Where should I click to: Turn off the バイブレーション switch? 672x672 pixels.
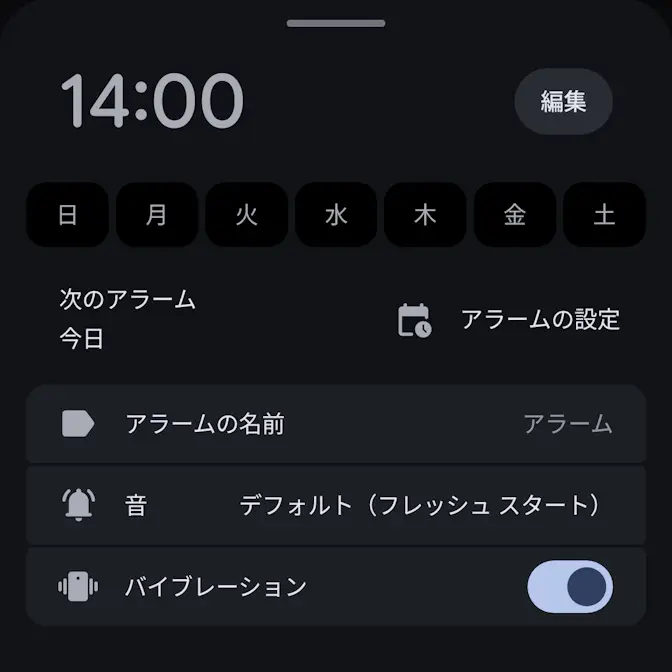coord(569,587)
